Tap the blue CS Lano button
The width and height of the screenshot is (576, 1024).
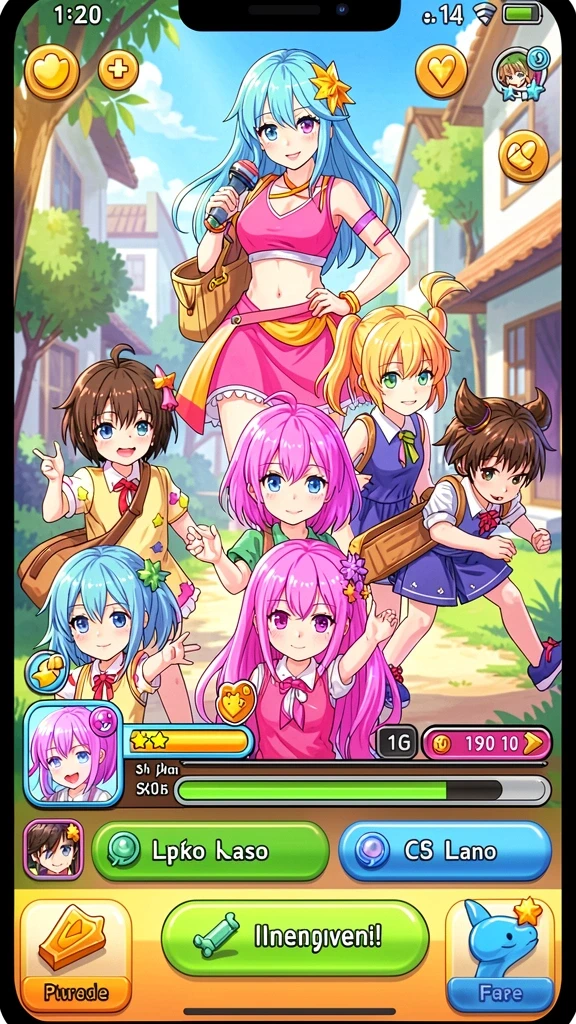[x=445, y=851]
